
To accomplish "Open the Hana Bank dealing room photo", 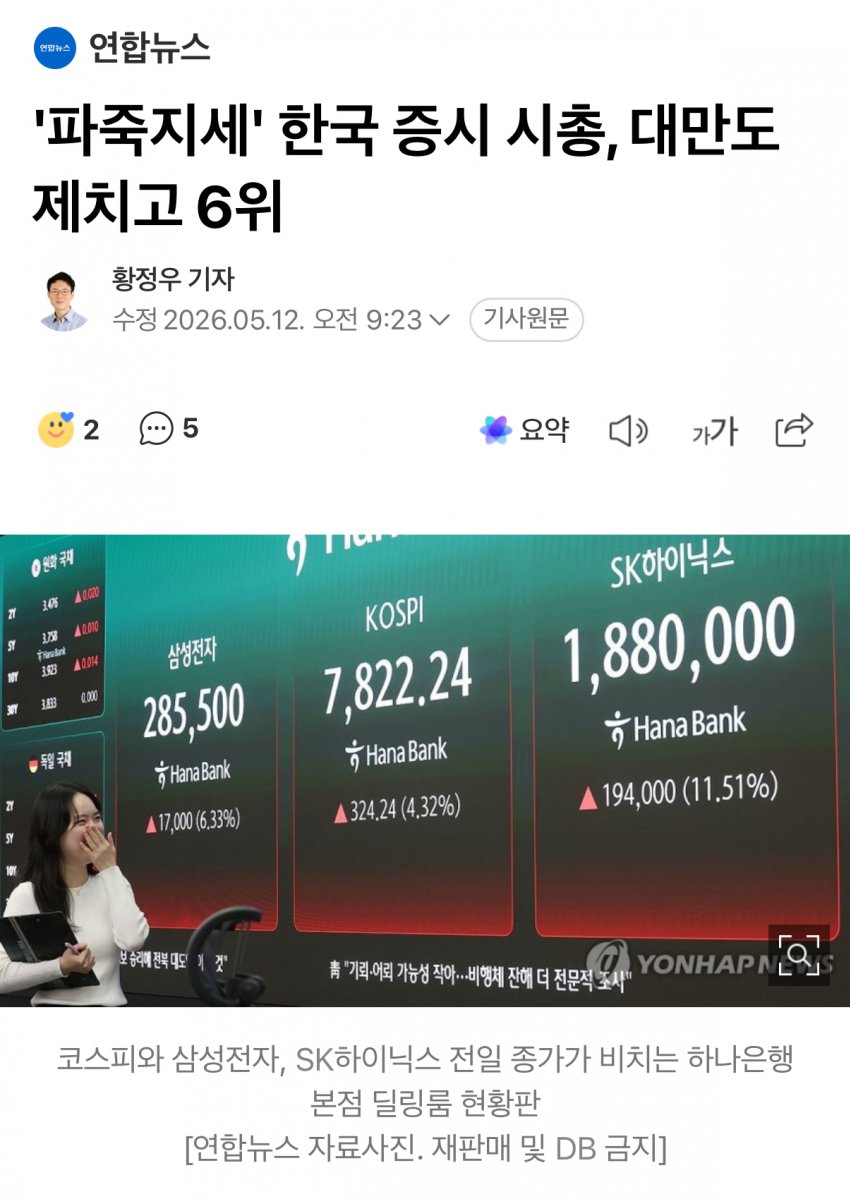I will coord(425,770).
